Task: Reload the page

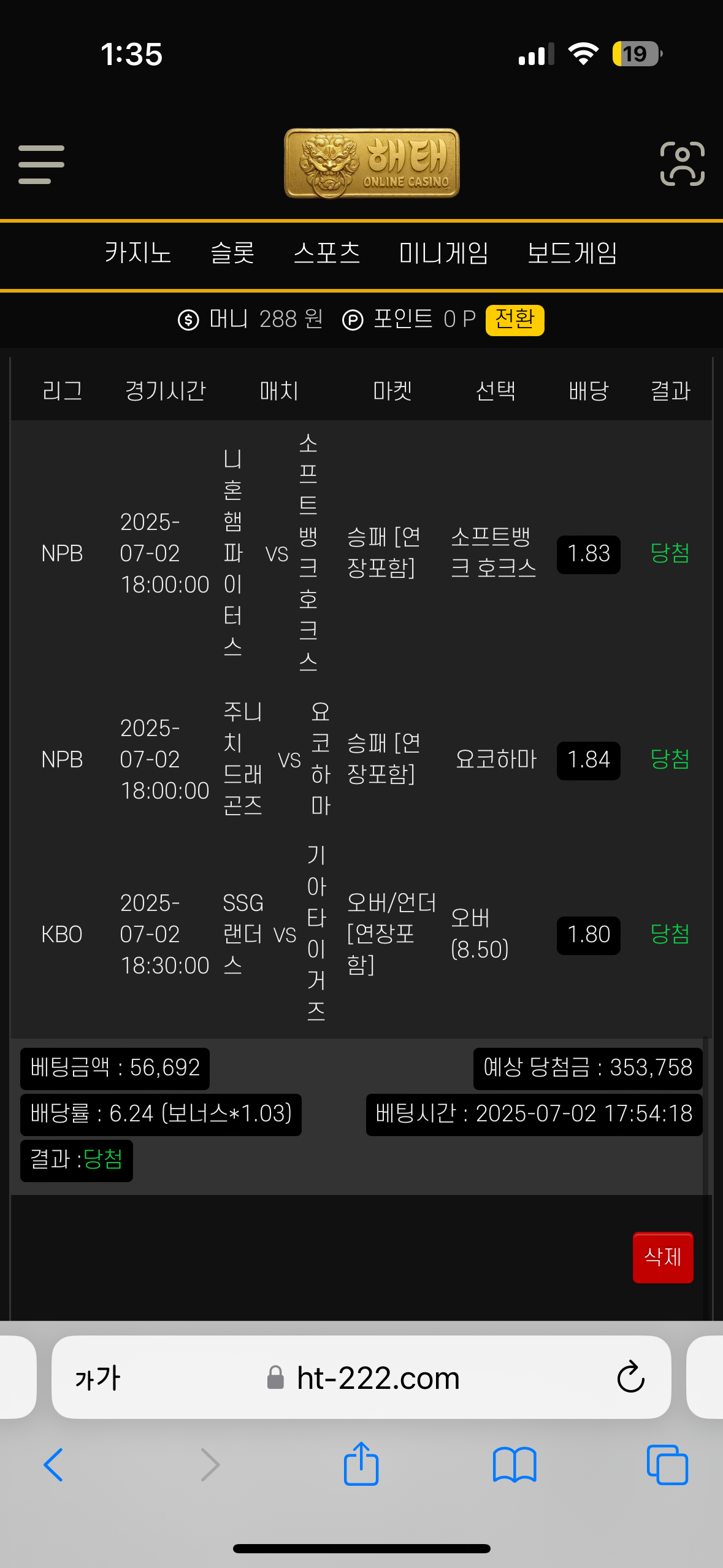Action: pos(630,1378)
